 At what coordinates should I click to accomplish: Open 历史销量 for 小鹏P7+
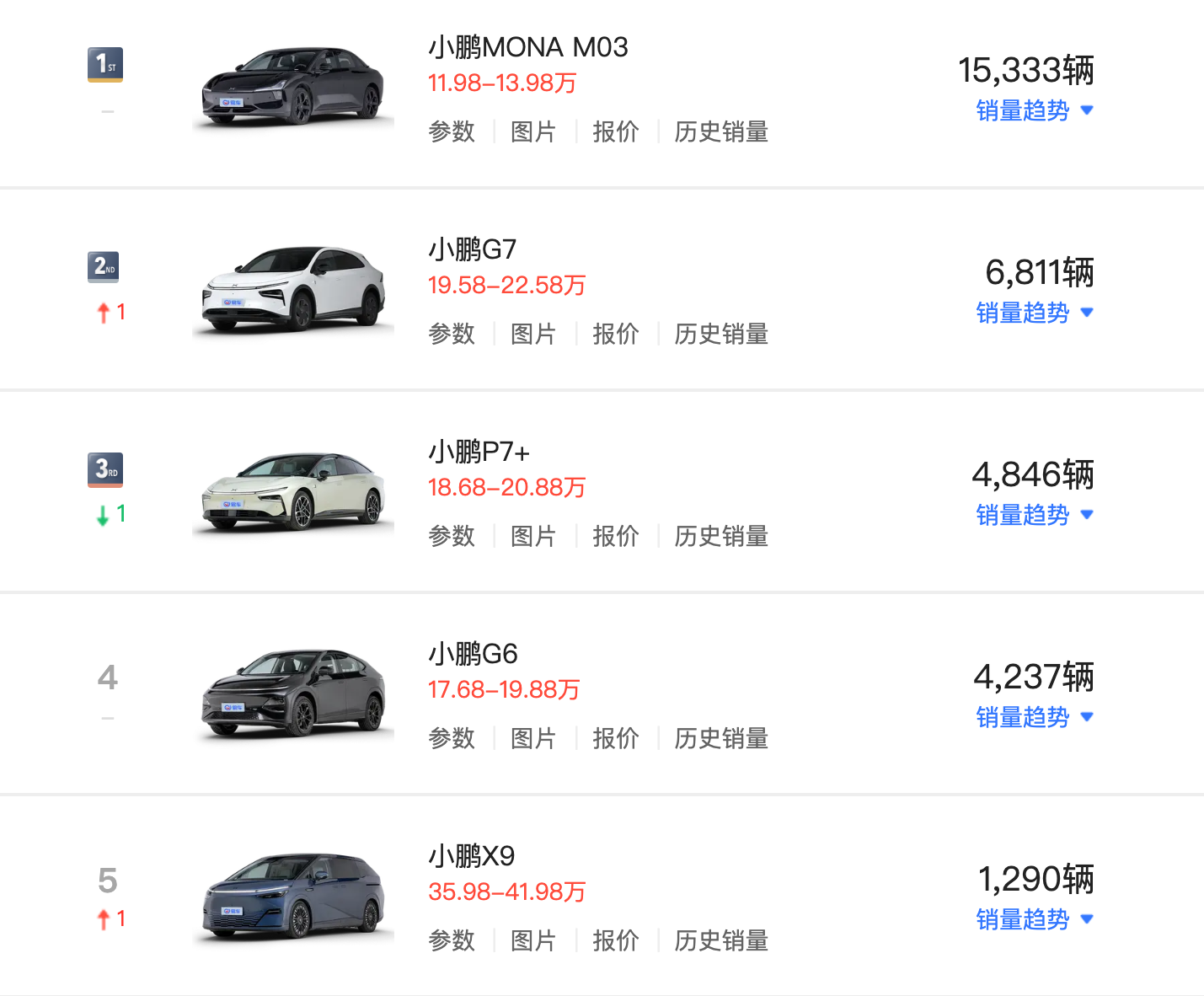(x=721, y=536)
